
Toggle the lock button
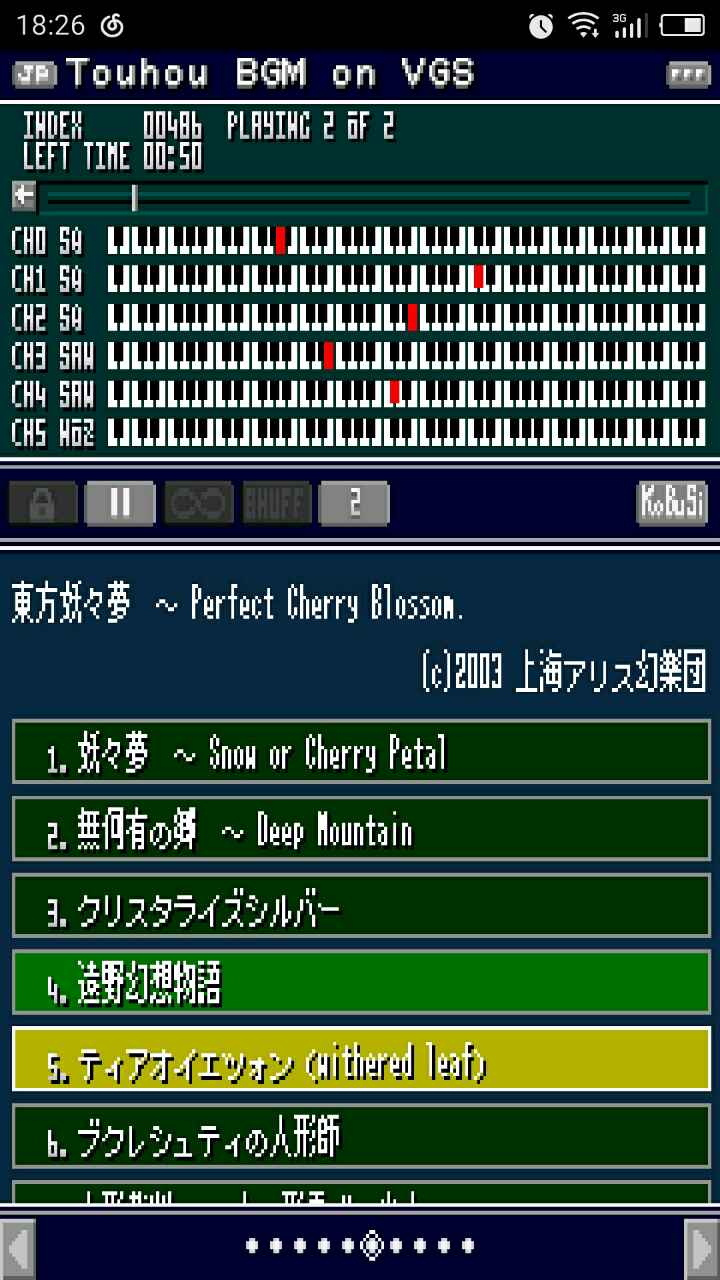(42, 503)
